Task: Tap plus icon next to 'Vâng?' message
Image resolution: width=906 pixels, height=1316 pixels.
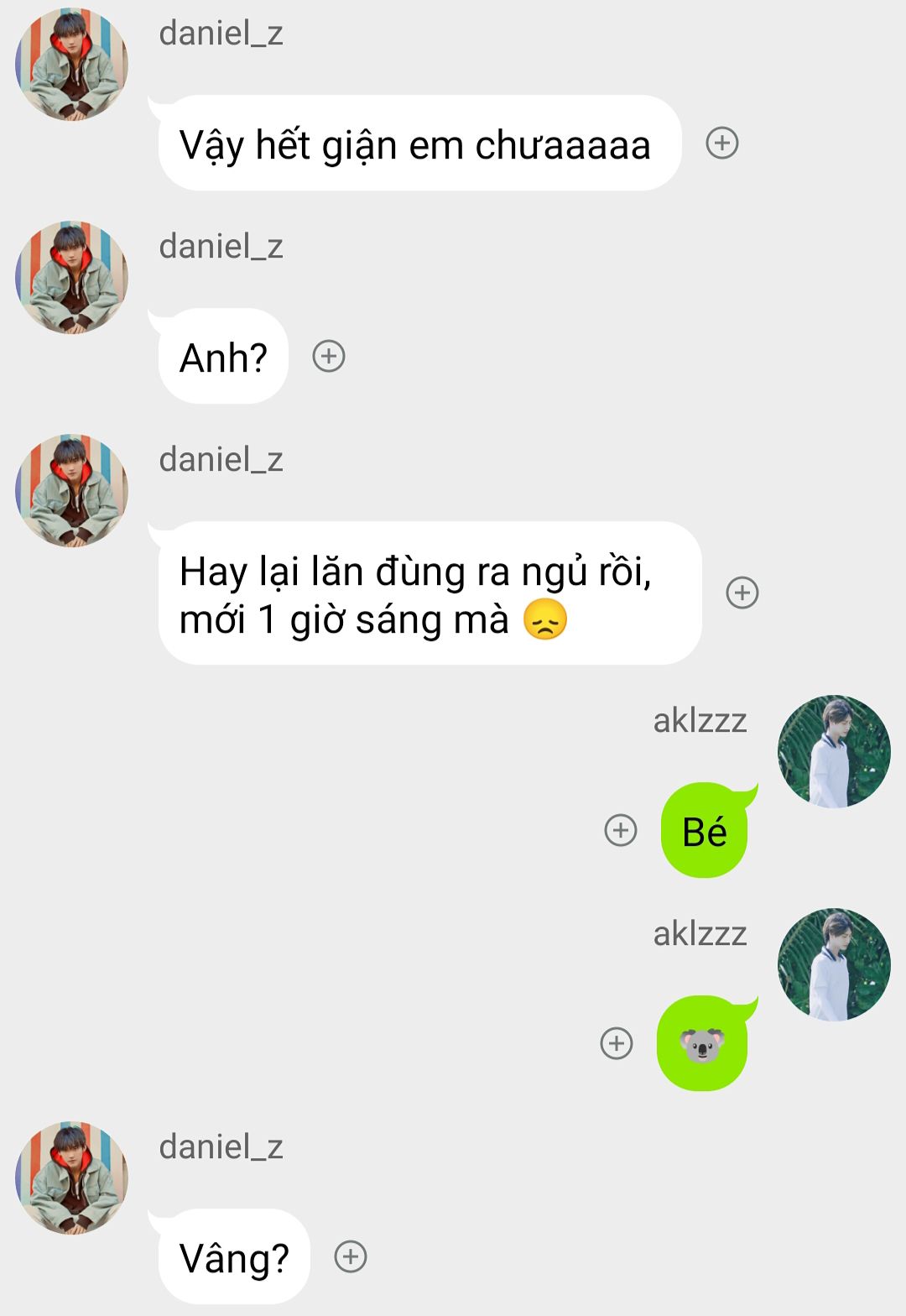Action: (x=351, y=1257)
